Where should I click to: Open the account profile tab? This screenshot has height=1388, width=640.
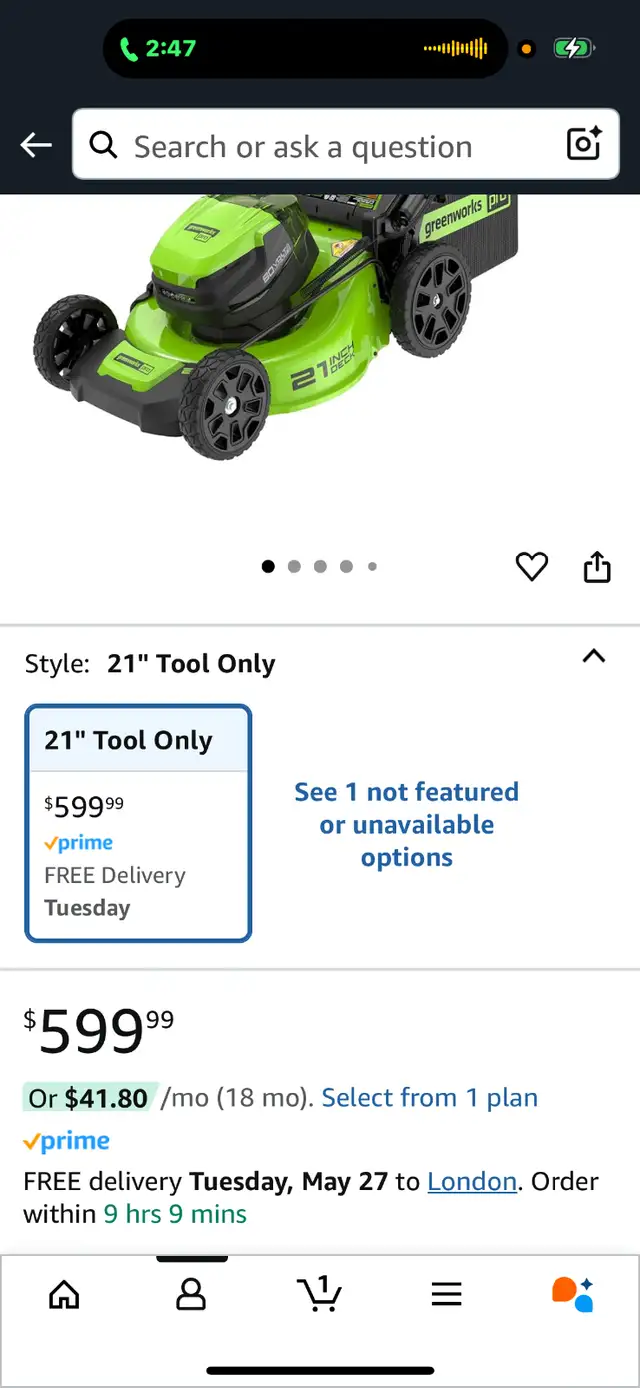[x=191, y=1294]
